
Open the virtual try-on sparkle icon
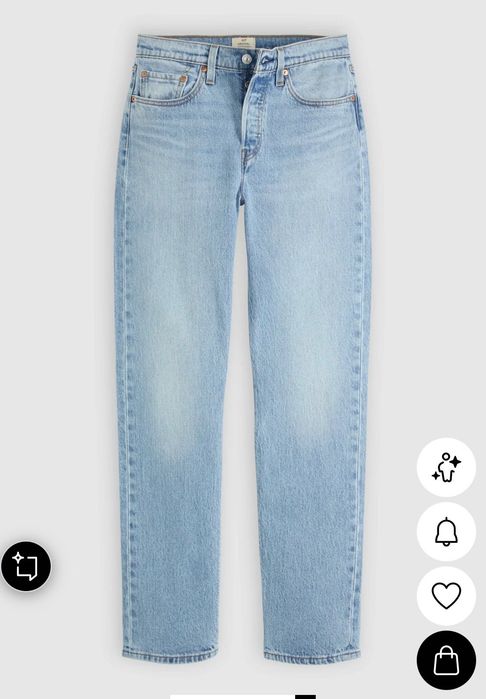click(446, 467)
